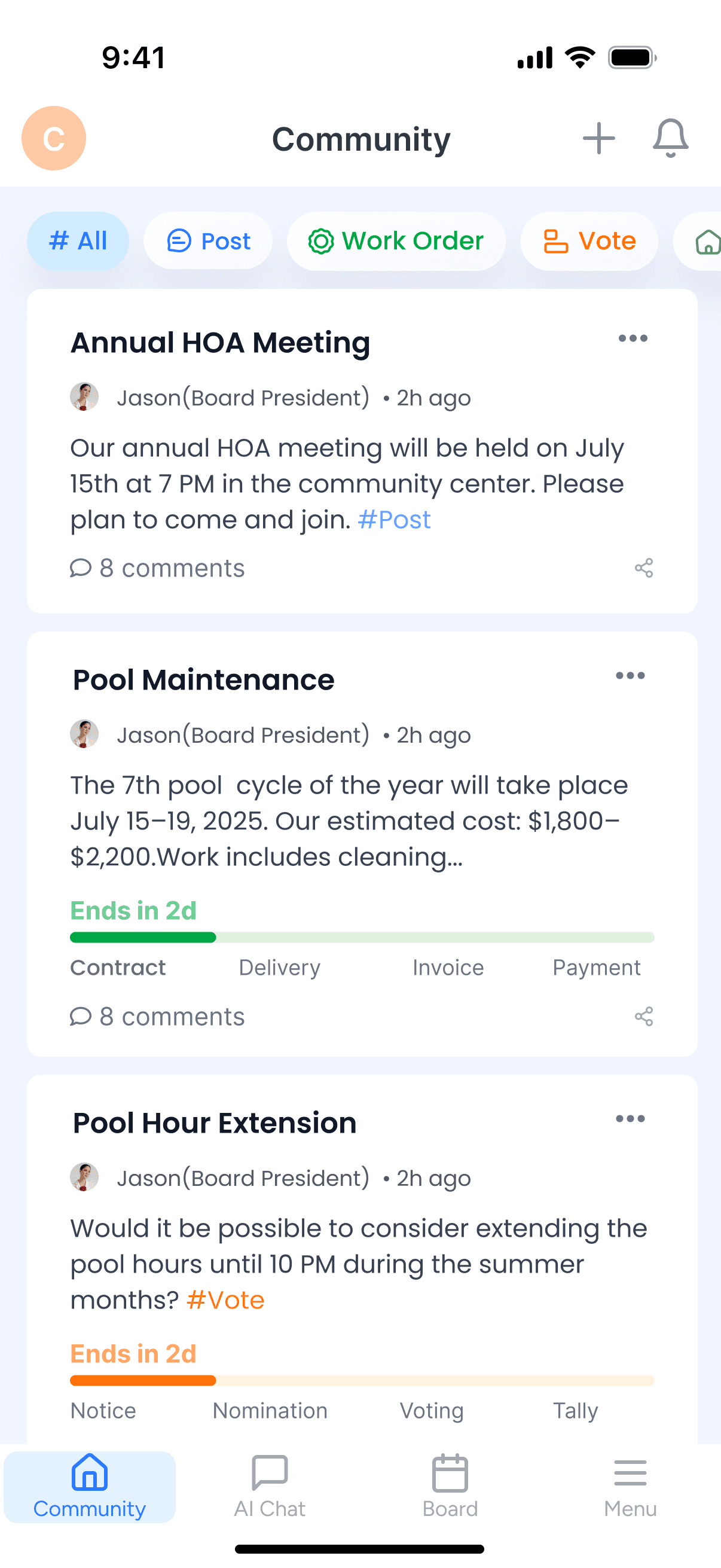
Task: Share the Annual HOA Meeting post
Action: tap(644, 568)
